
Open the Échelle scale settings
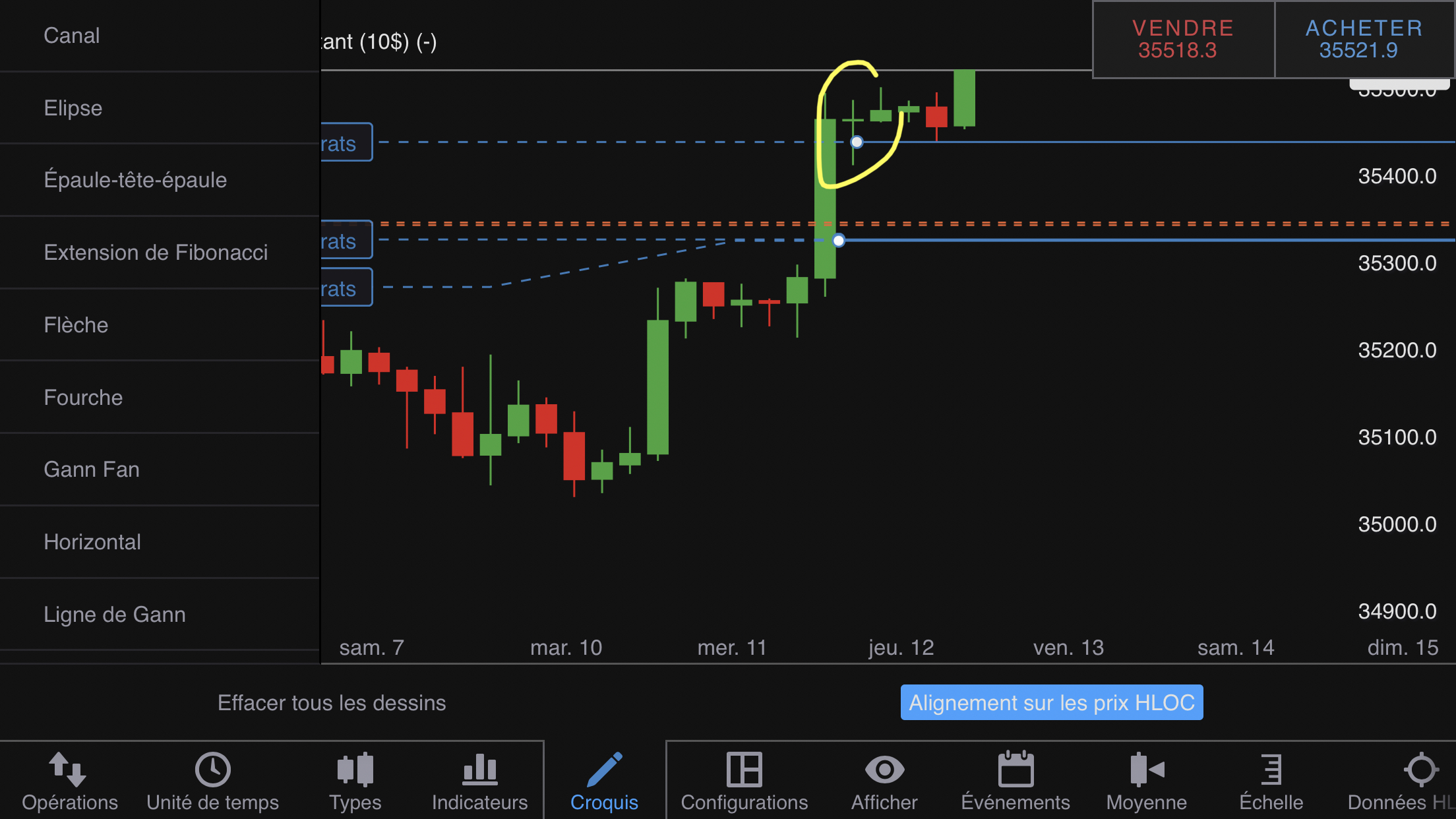[x=1271, y=781]
